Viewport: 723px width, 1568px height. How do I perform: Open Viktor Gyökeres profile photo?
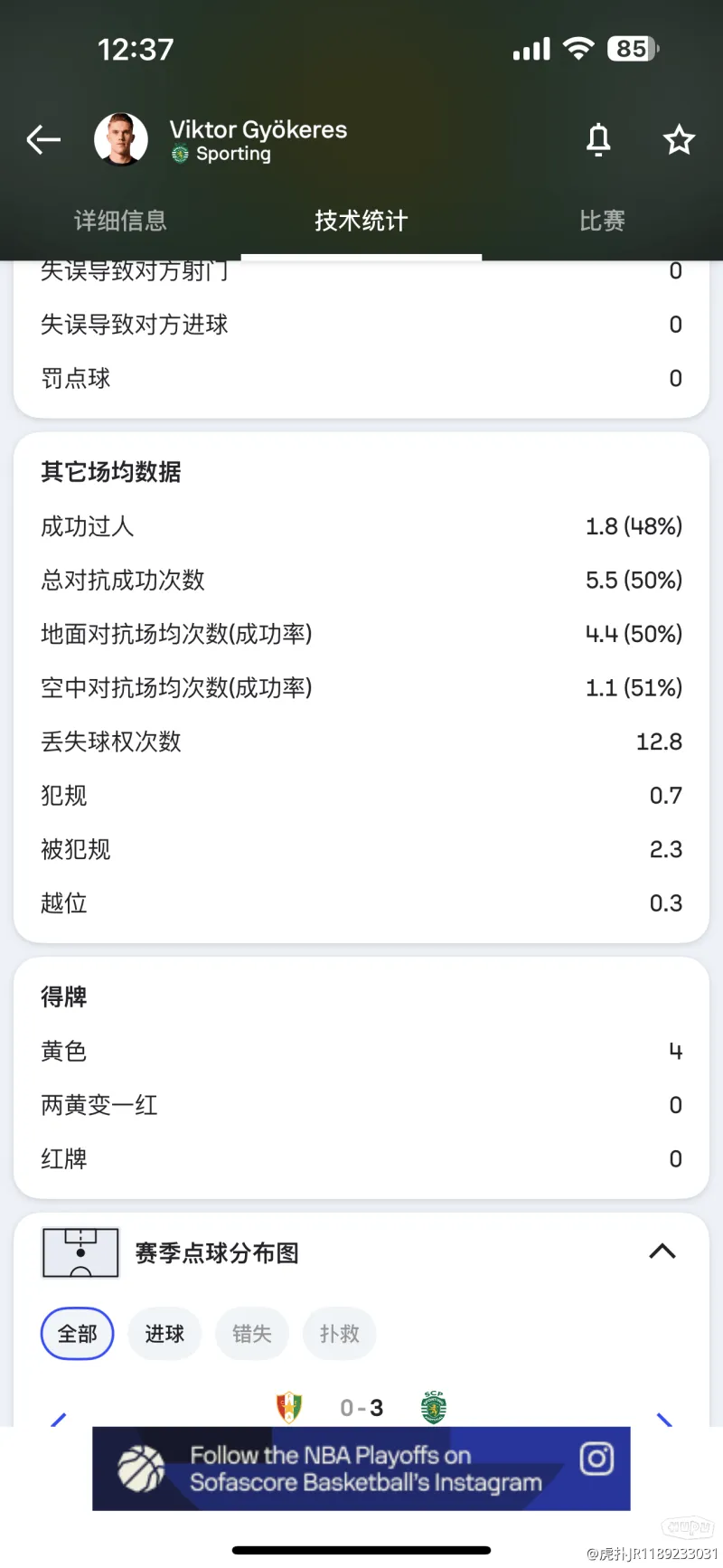pos(121,139)
